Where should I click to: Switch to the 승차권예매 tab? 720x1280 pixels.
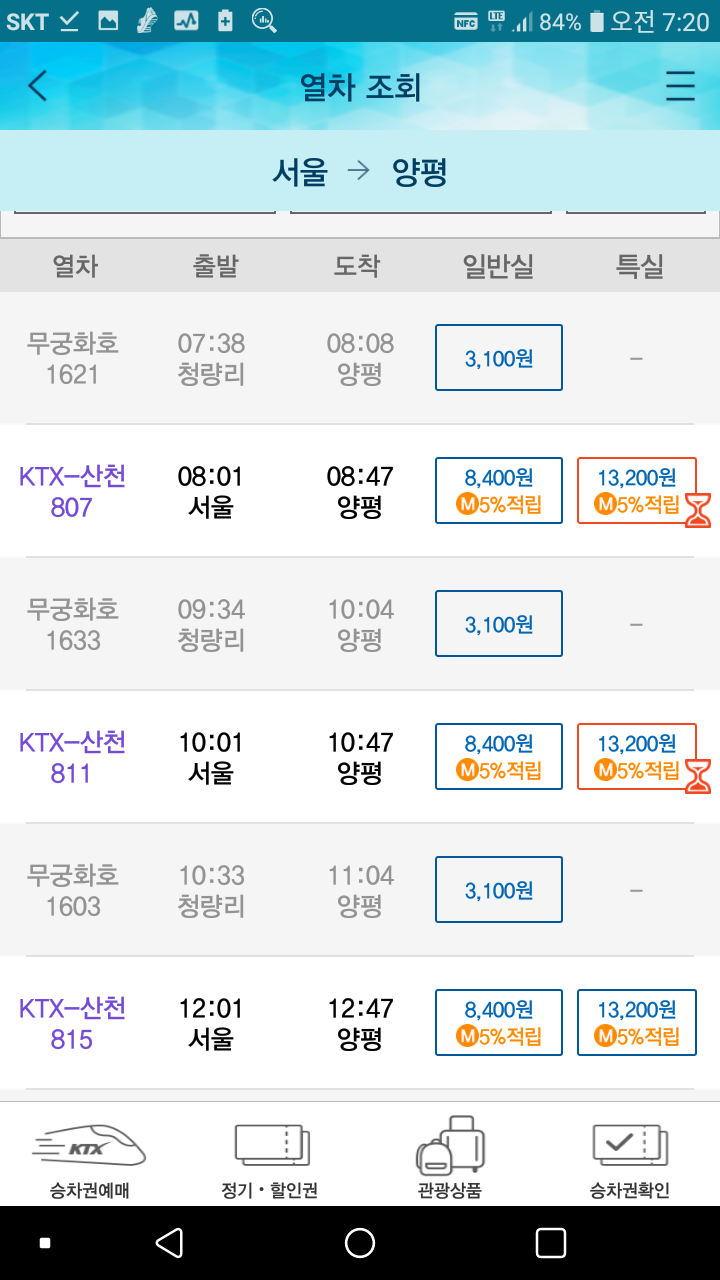pos(90,1155)
